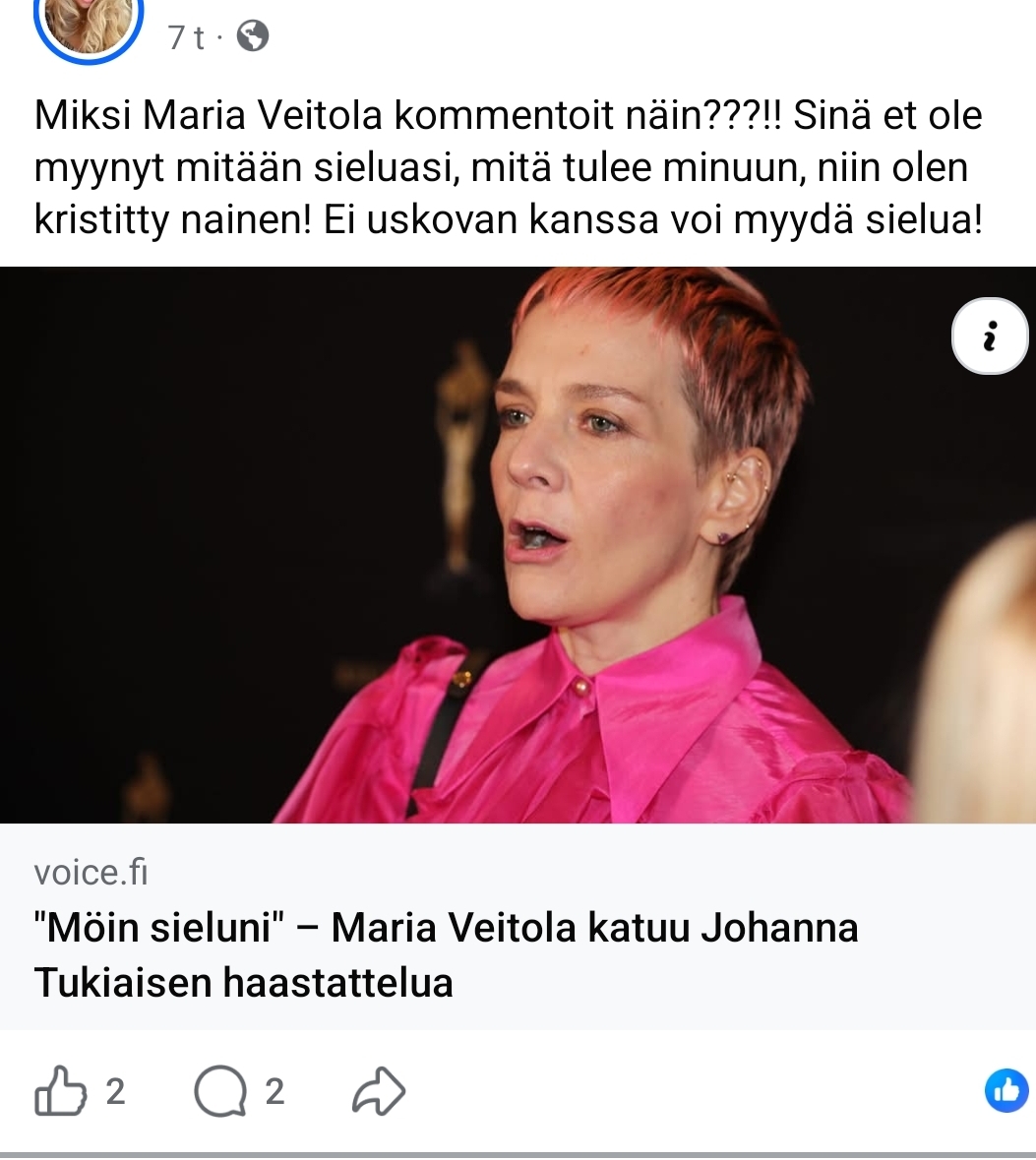Image resolution: width=1036 pixels, height=1160 pixels.
Task: Open the link info button
Action: [990, 336]
